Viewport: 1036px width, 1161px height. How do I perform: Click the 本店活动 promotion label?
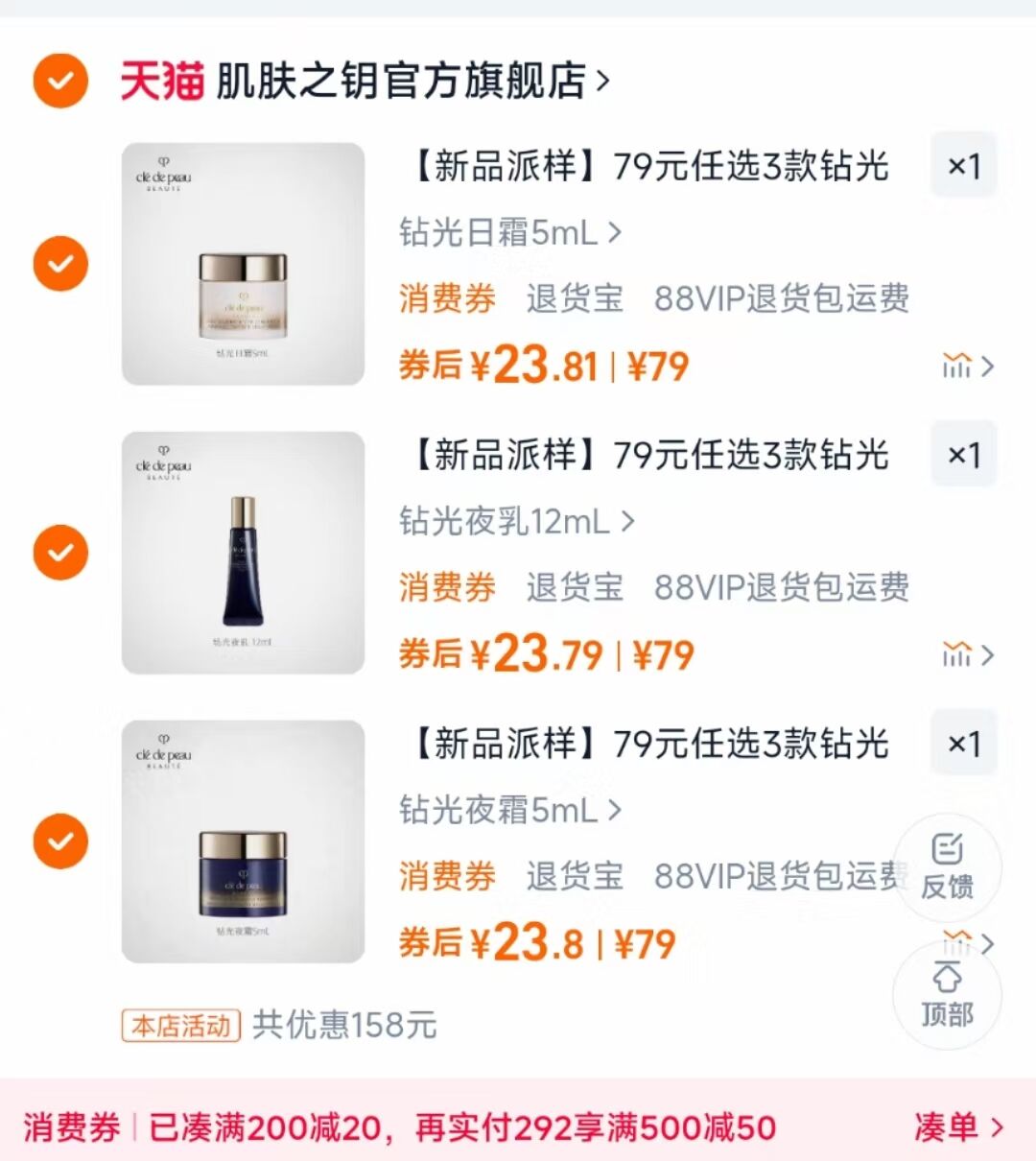(x=180, y=1025)
